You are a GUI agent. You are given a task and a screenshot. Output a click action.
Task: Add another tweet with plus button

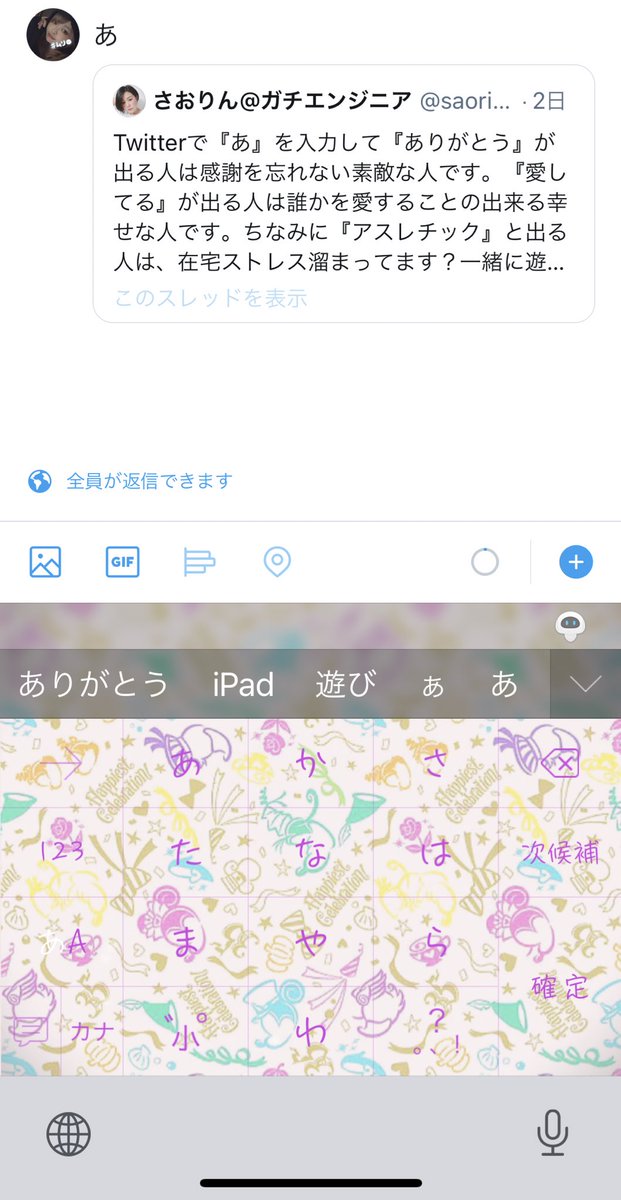tap(575, 562)
